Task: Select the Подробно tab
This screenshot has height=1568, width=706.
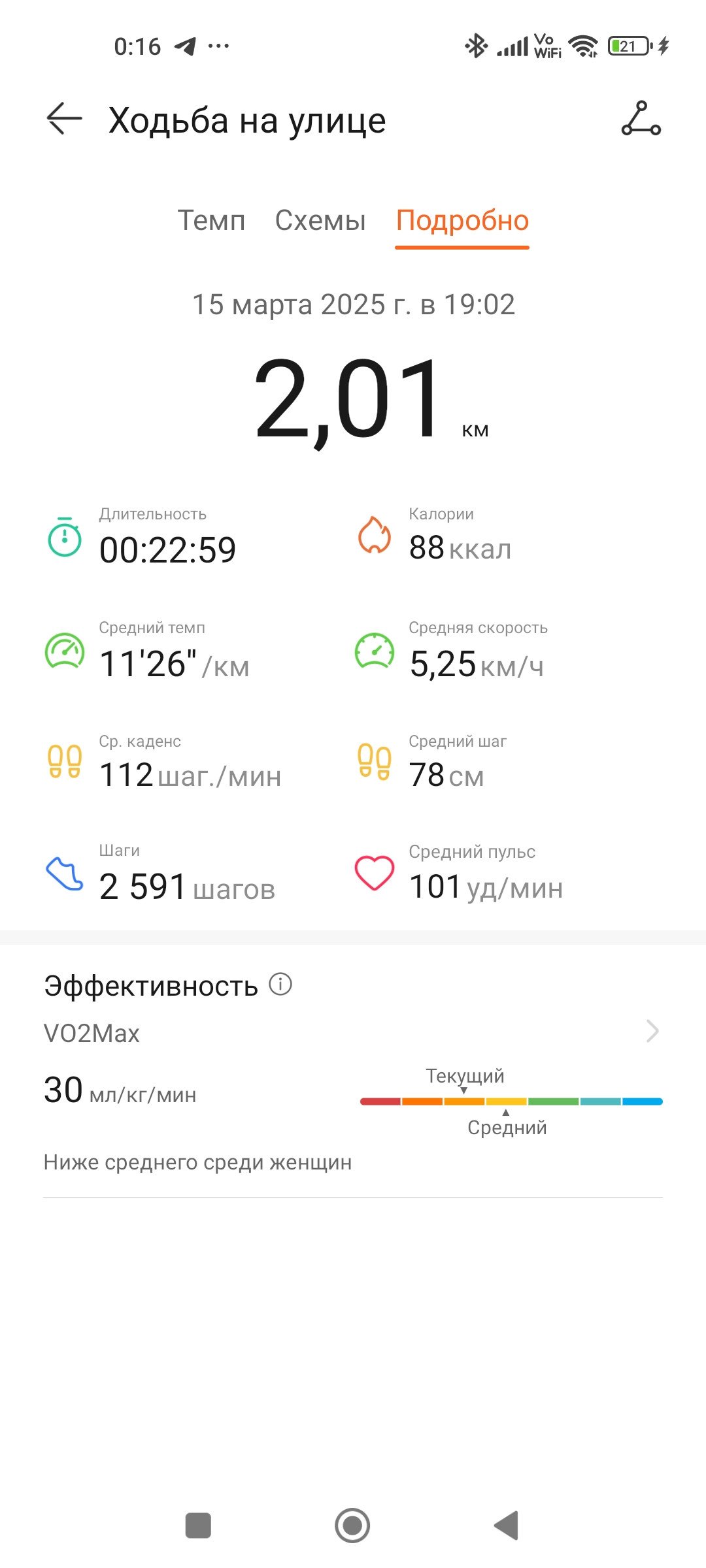Action: (462, 221)
